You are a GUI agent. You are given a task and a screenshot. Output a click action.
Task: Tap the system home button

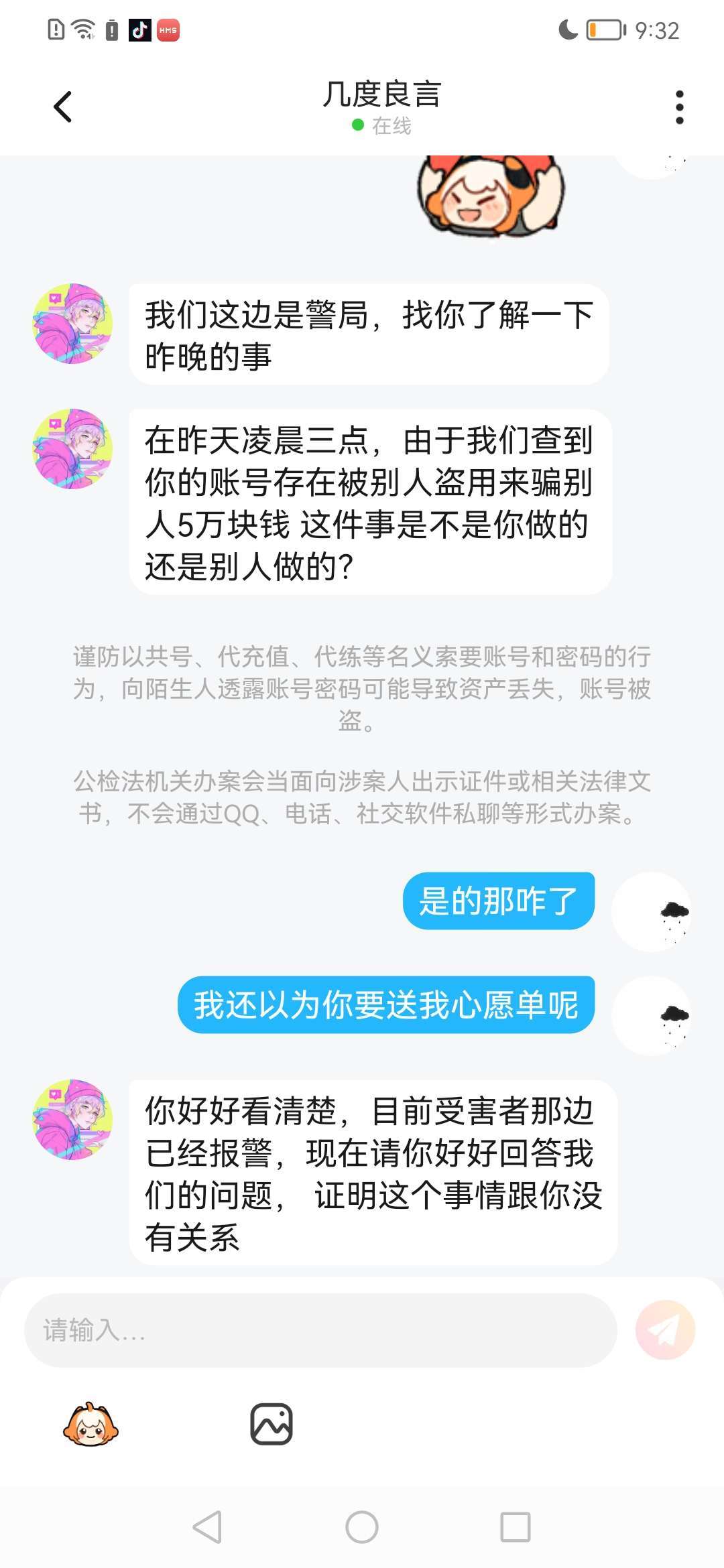coord(362,1527)
